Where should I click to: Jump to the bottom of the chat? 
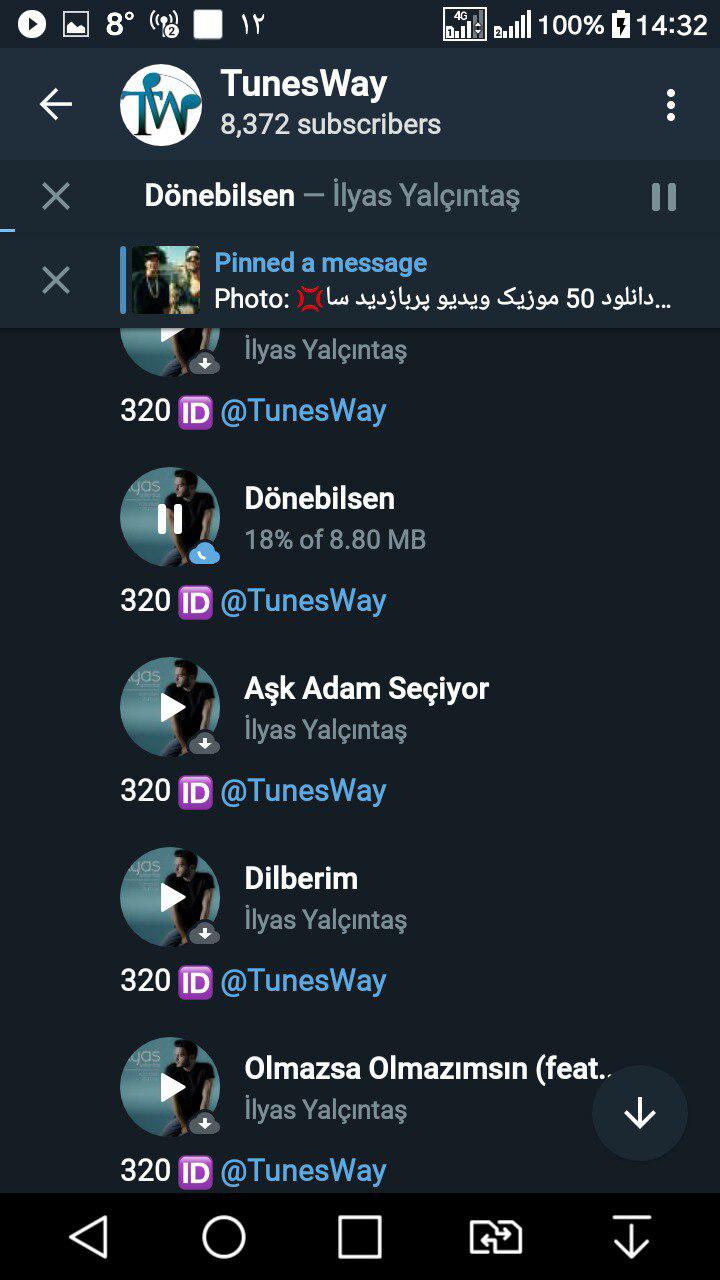[x=640, y=1113]
